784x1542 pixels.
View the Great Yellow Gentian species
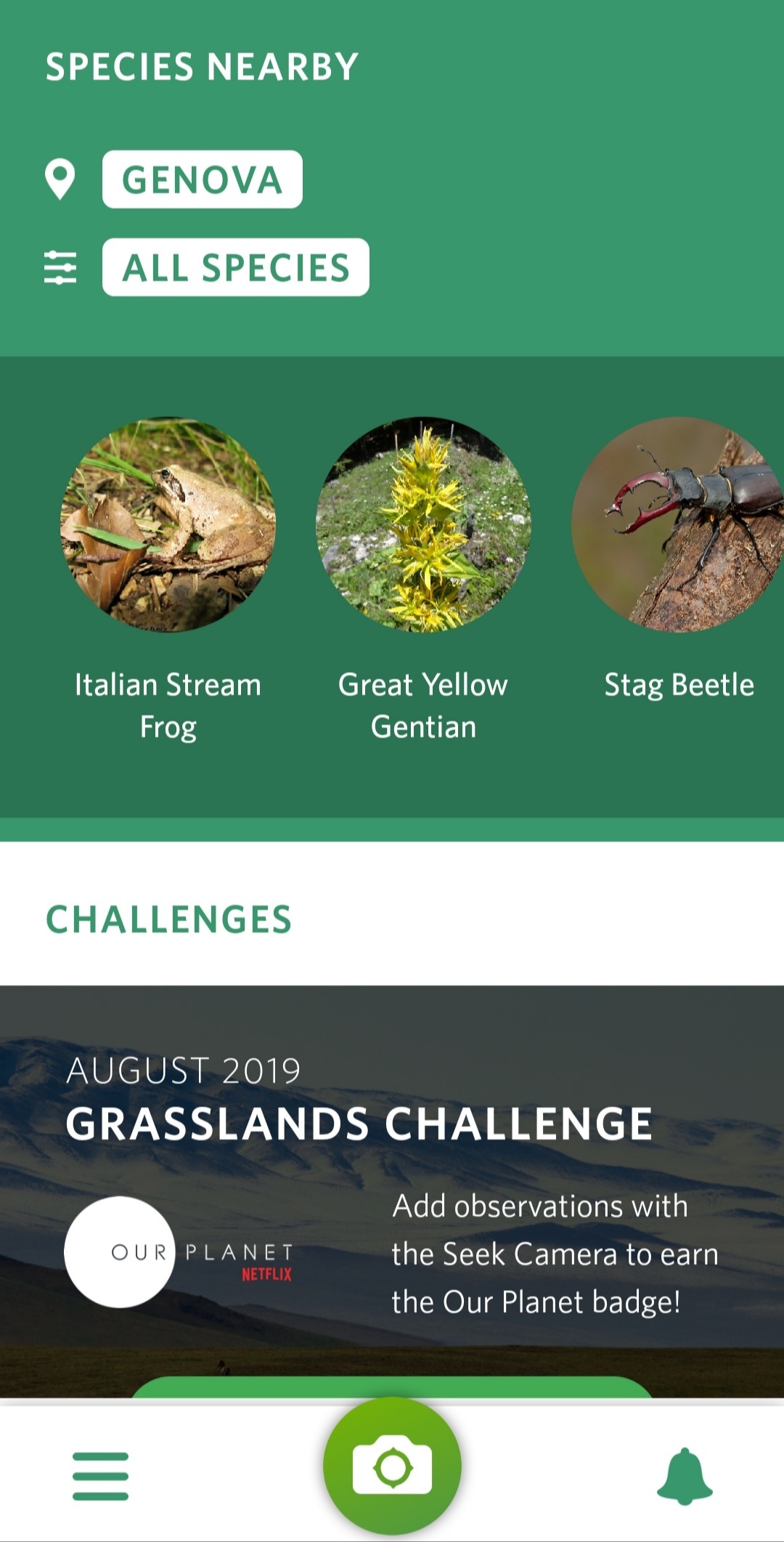click(x=423, y=524)
